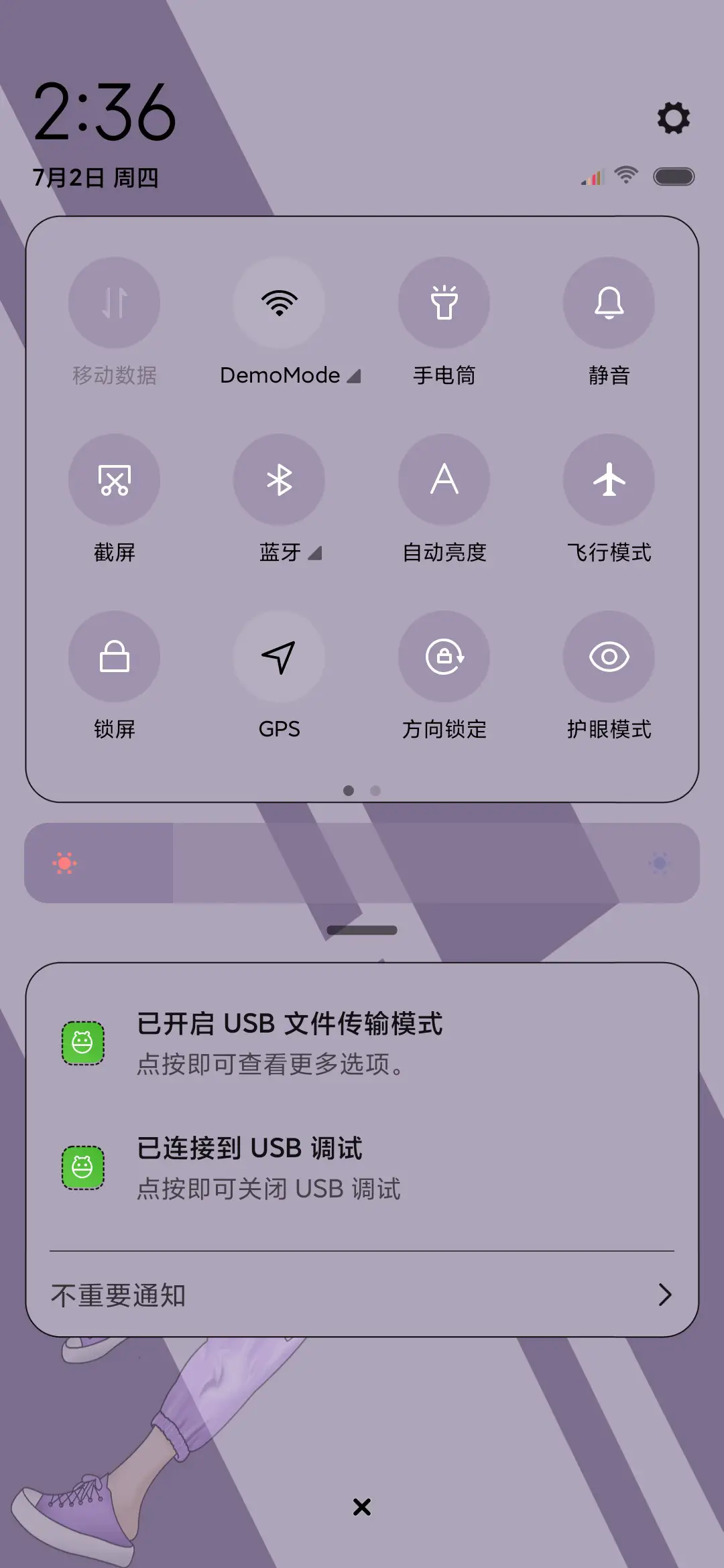724x1568 pixels.
Task: Tap the lock screen (锁屏) icon
Action: (114, 657)
